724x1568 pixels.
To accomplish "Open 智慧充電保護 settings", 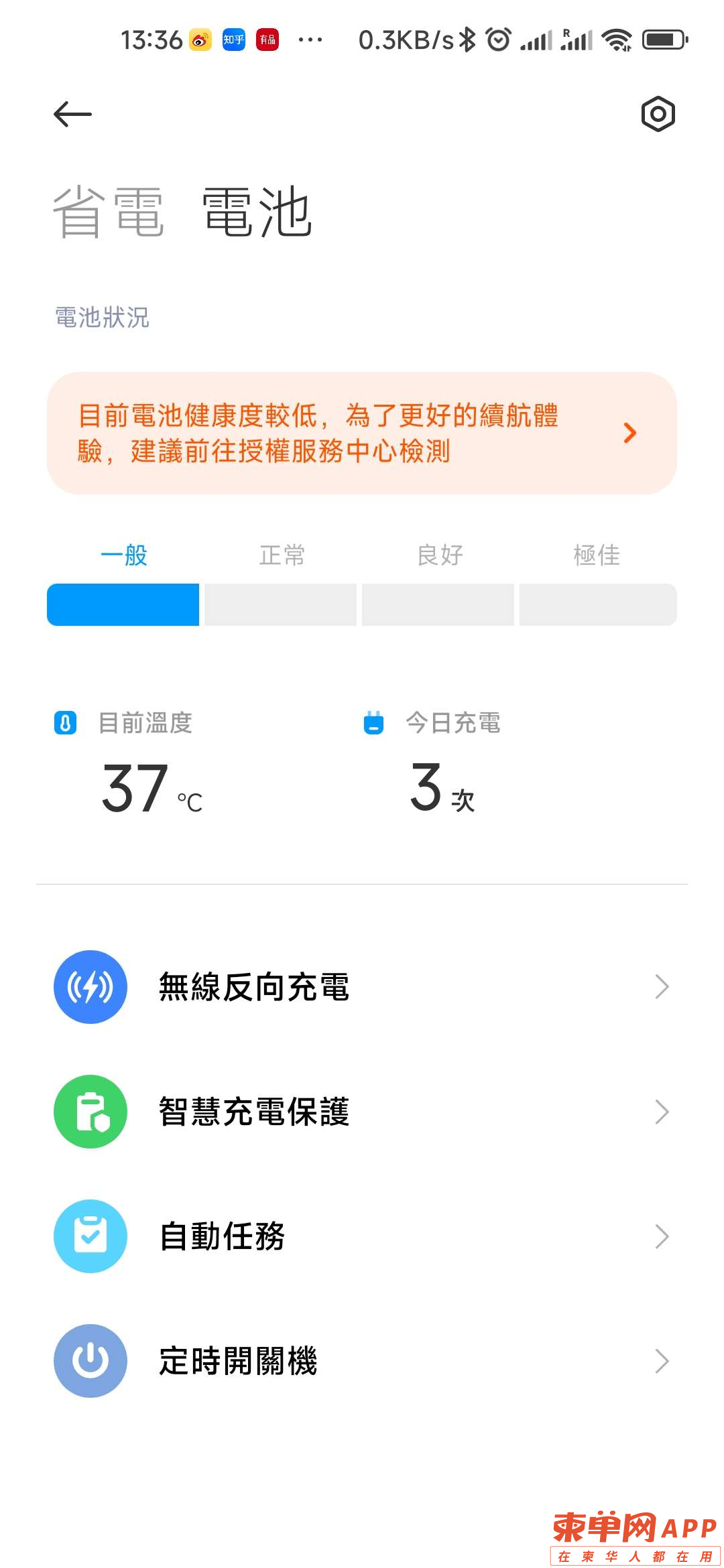I will point(362,1112).
